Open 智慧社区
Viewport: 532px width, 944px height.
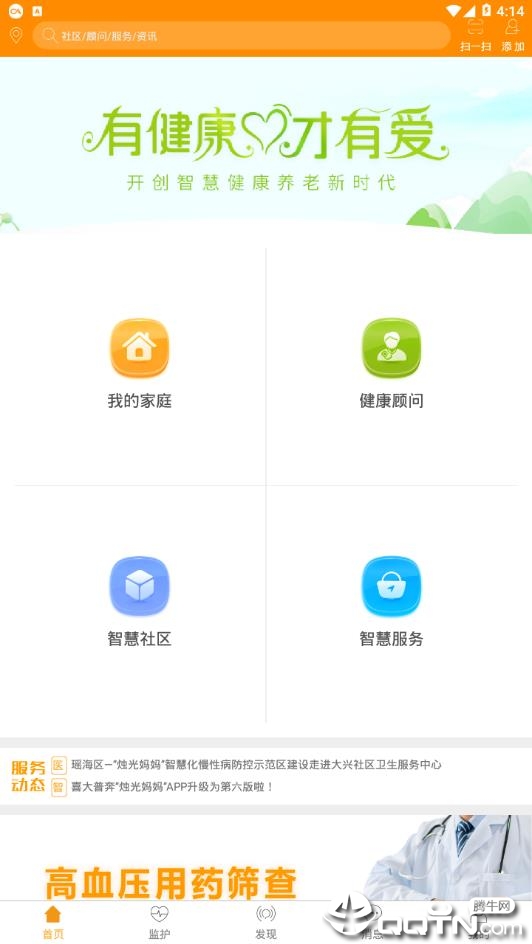coord(140,602)
